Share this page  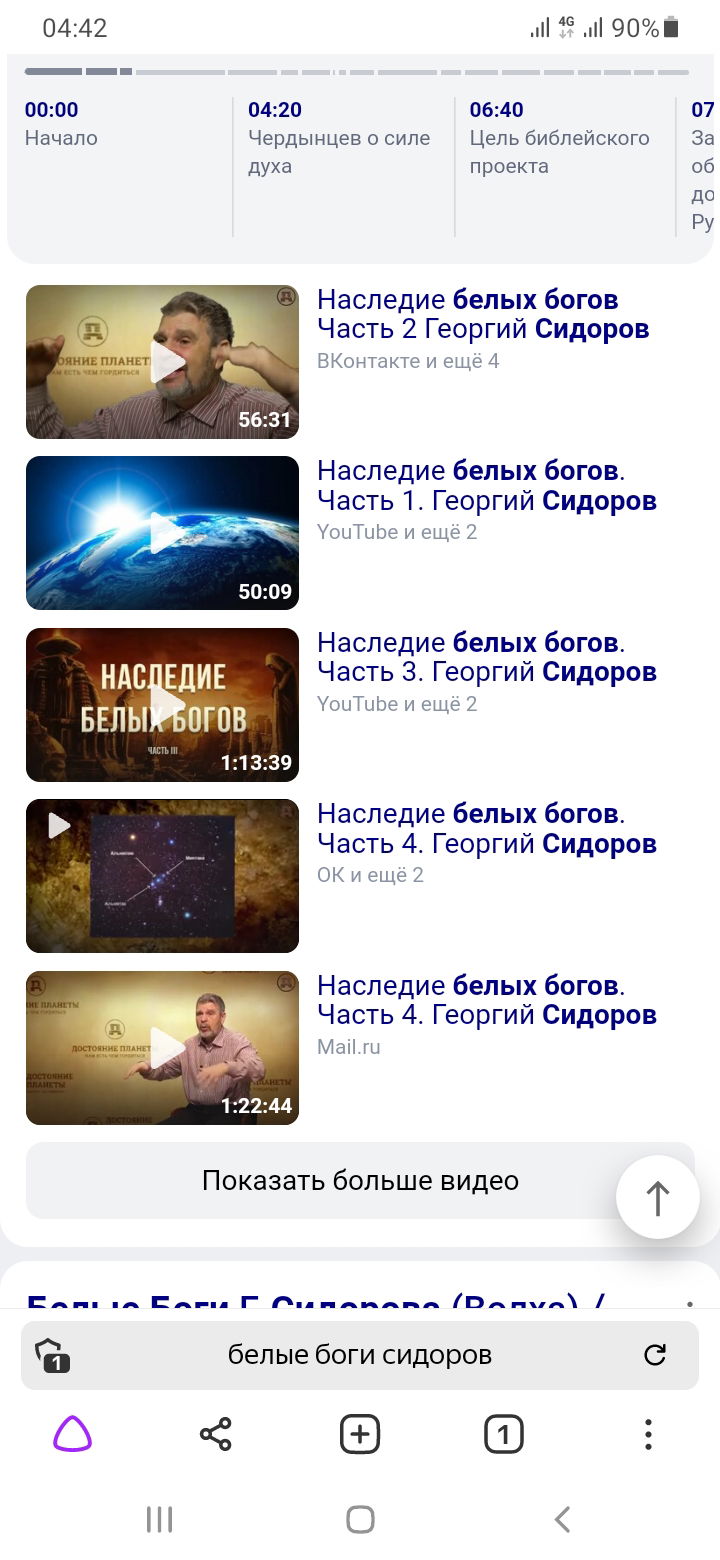pyautogui.click(x=215, y=1435)
